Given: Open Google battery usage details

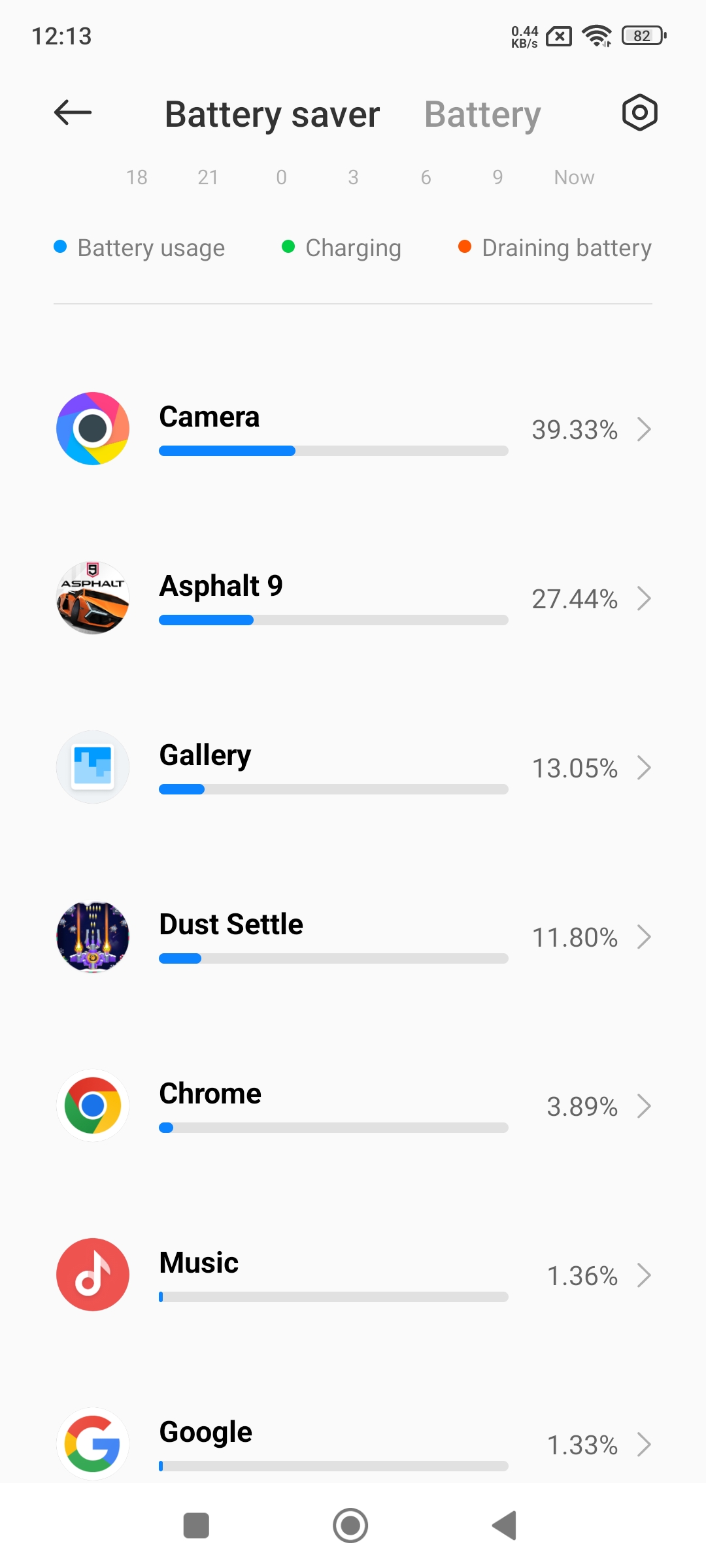Looking at the screenshot, I should click(353, 1444).
